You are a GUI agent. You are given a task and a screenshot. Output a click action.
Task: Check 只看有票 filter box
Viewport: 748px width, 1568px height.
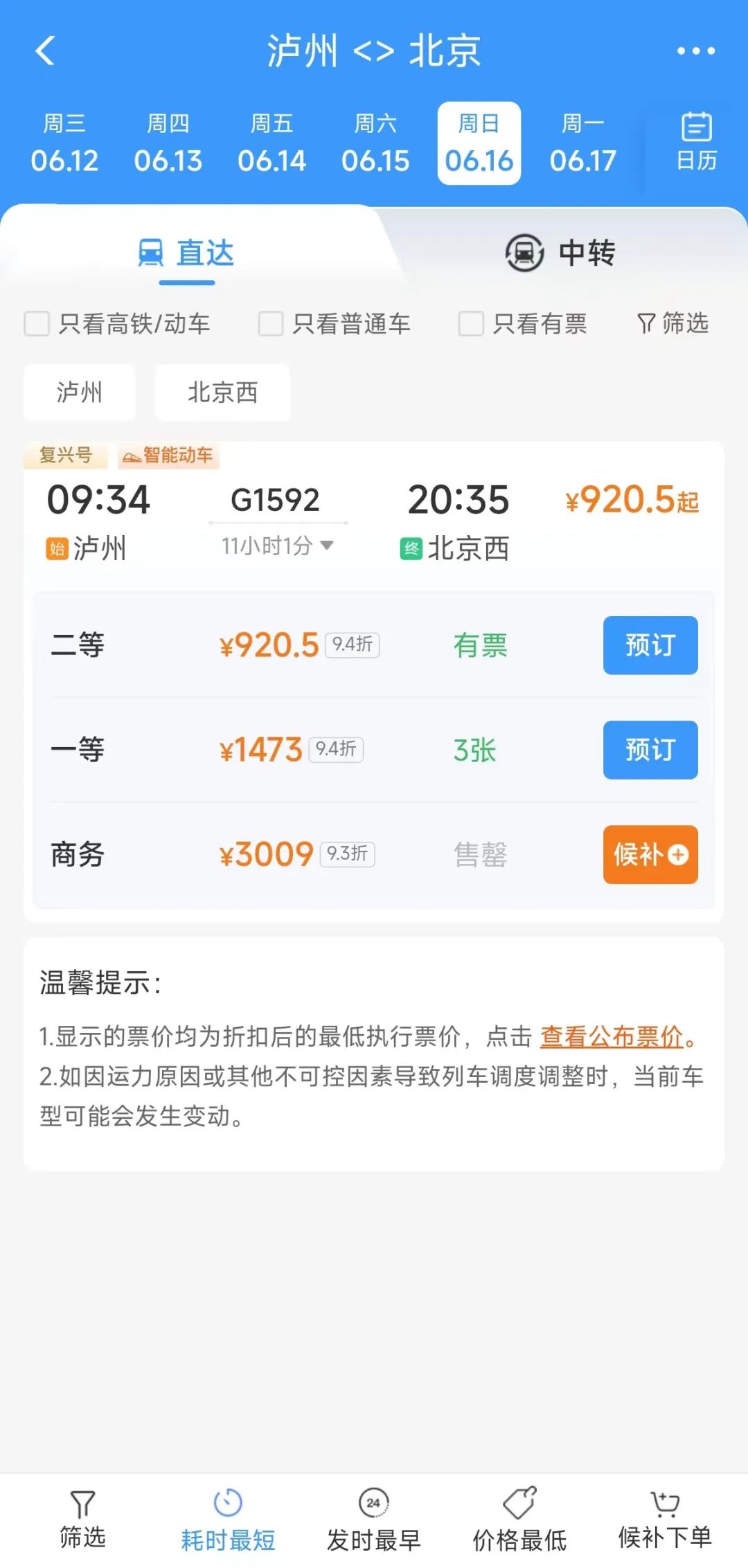coord(471,323)
